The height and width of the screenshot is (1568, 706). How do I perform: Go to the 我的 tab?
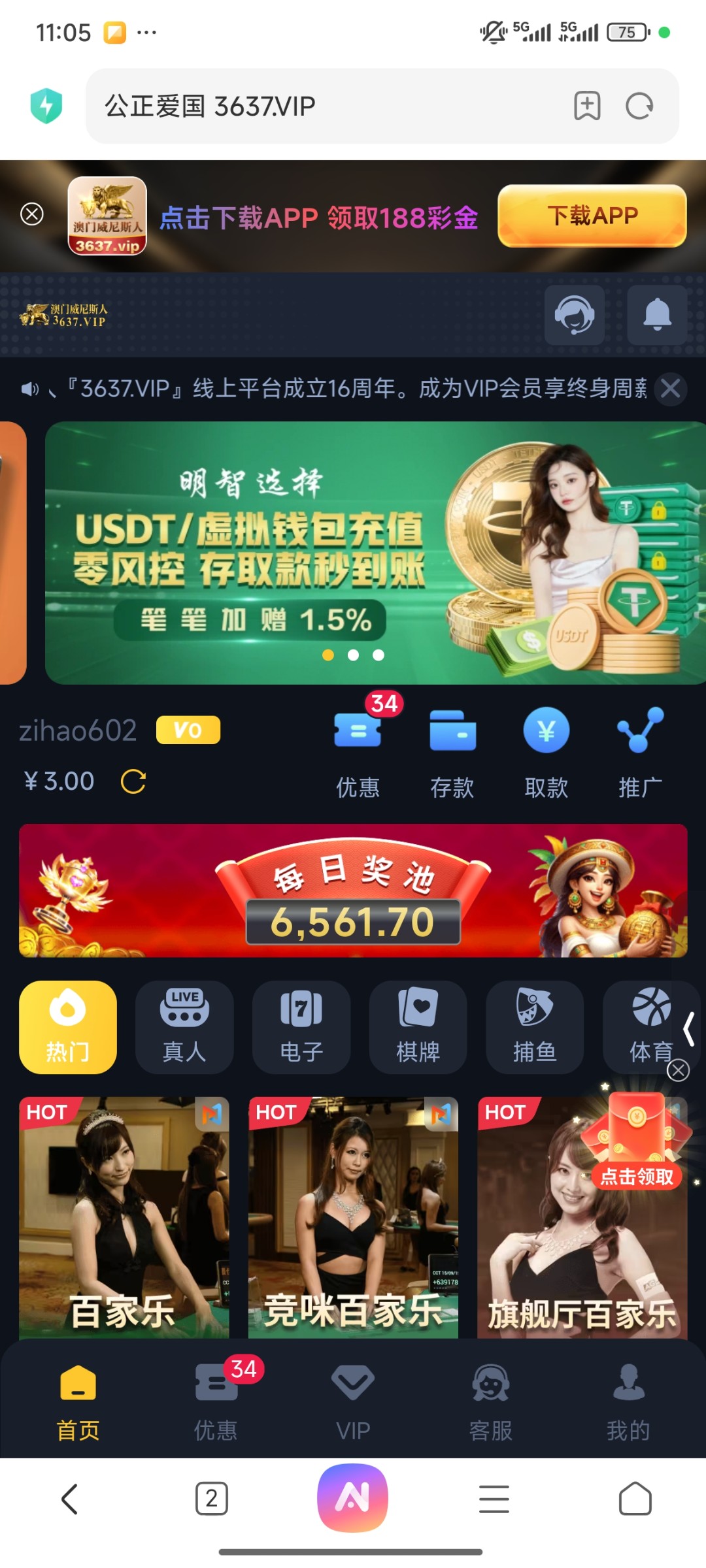click(628, 1398)
